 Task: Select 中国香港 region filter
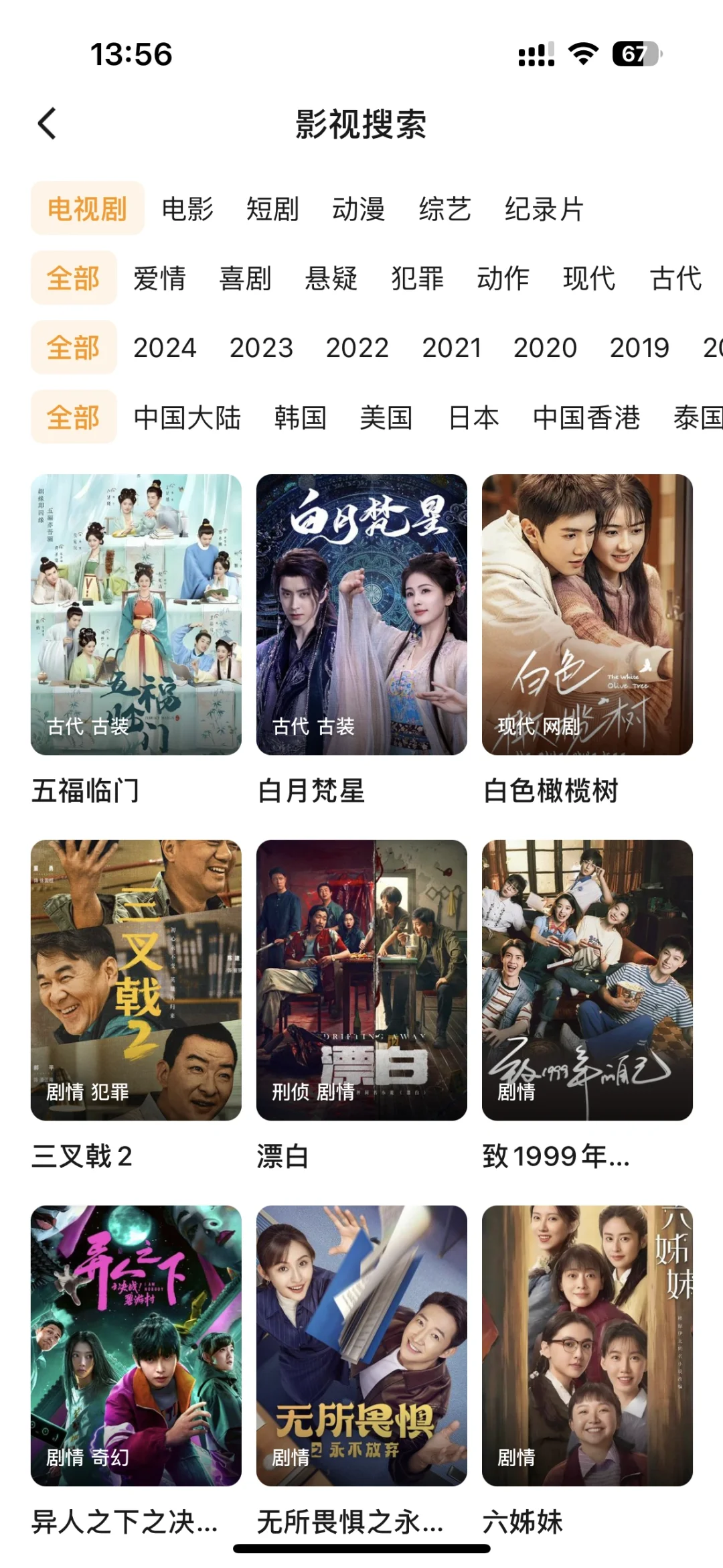[x=586, y=418]
